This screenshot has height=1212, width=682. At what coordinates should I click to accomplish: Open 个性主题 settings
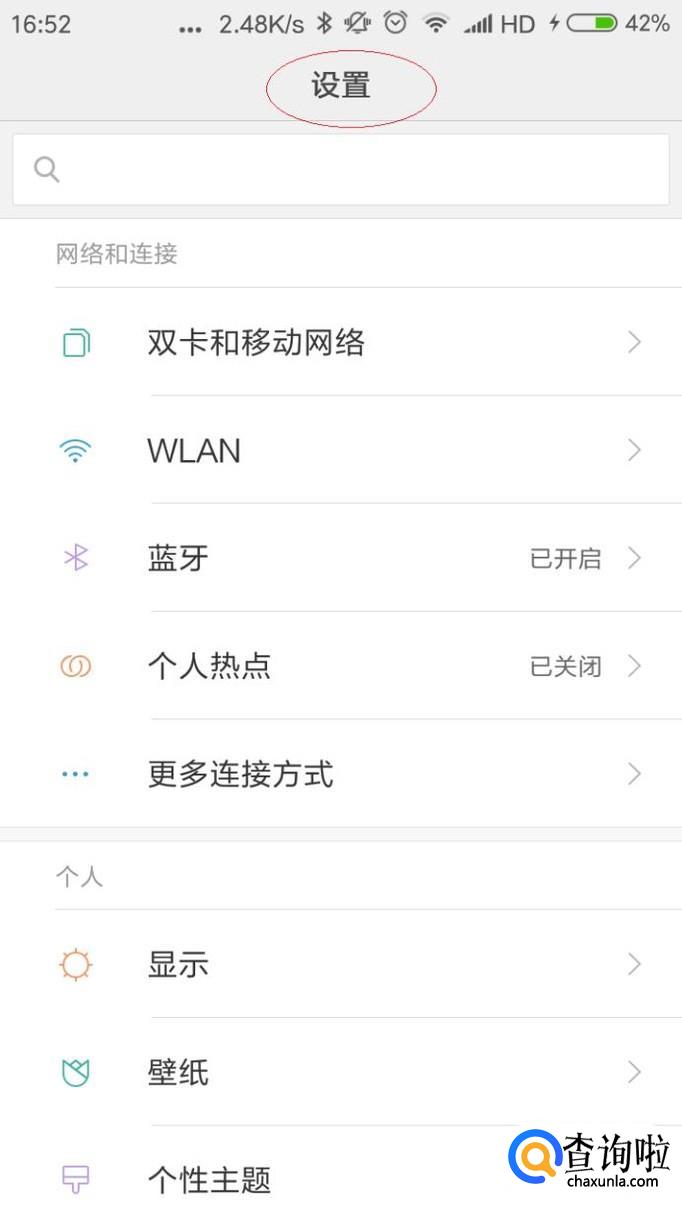pyautogui.click(x=300, y=1180)
